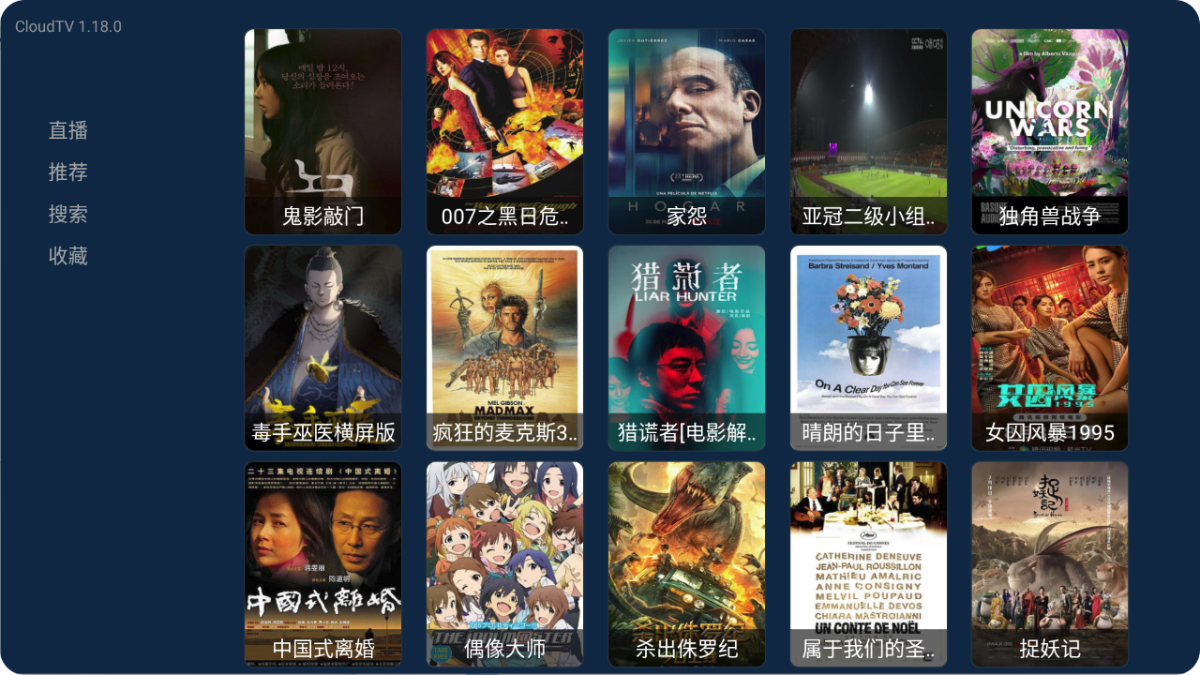The image size is (1200, 675).
Task: Open the movie 鬼影敲门
Action: [x=323, y=131]
